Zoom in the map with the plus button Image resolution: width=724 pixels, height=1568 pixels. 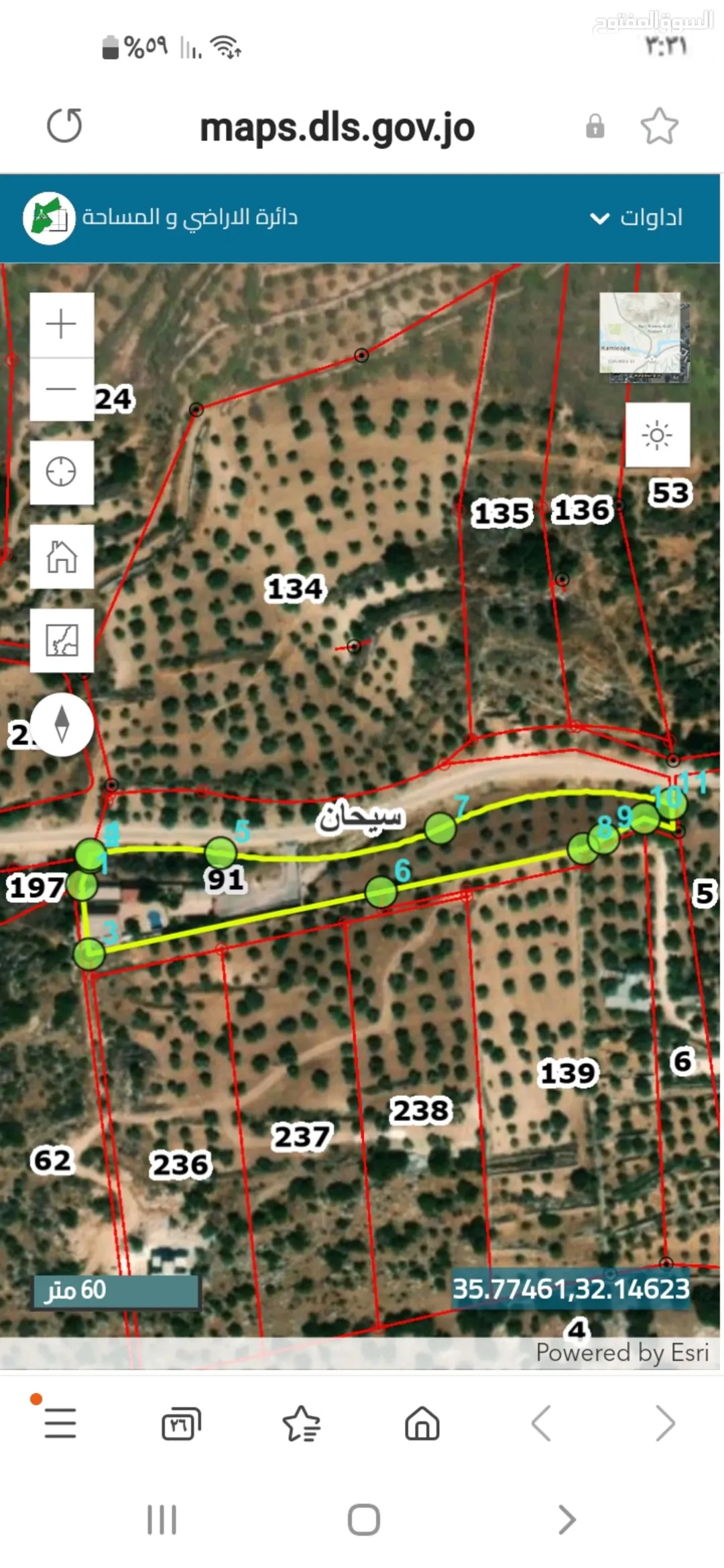[62, 324]
